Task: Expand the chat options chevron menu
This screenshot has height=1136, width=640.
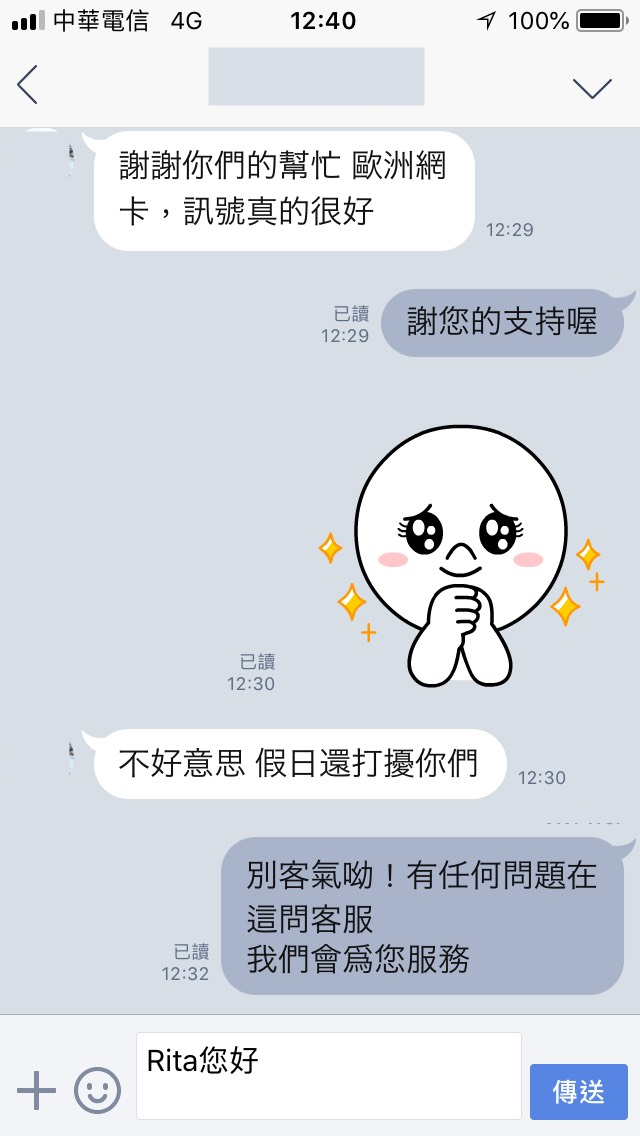Action: click(592, 87)
